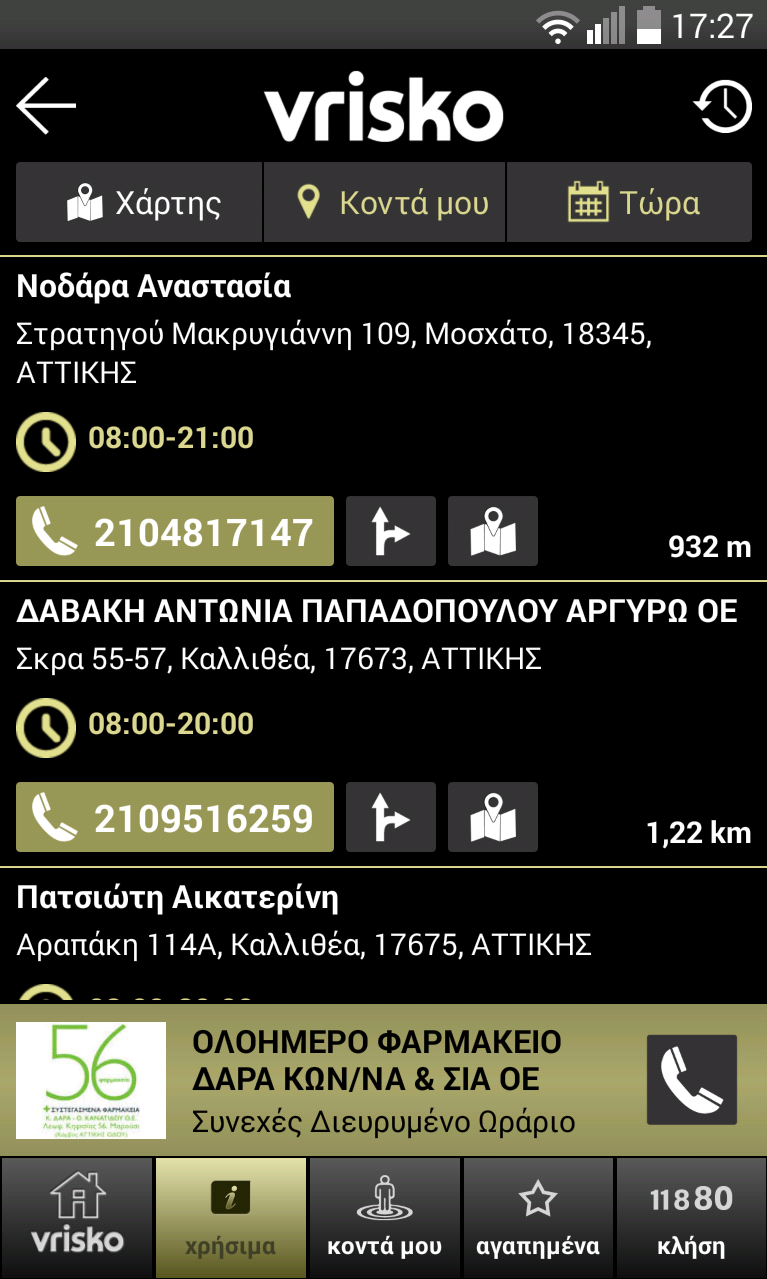
Task: Open the Νοδάρα Αναστασία listing details
Action: click(x=300, y=330)
